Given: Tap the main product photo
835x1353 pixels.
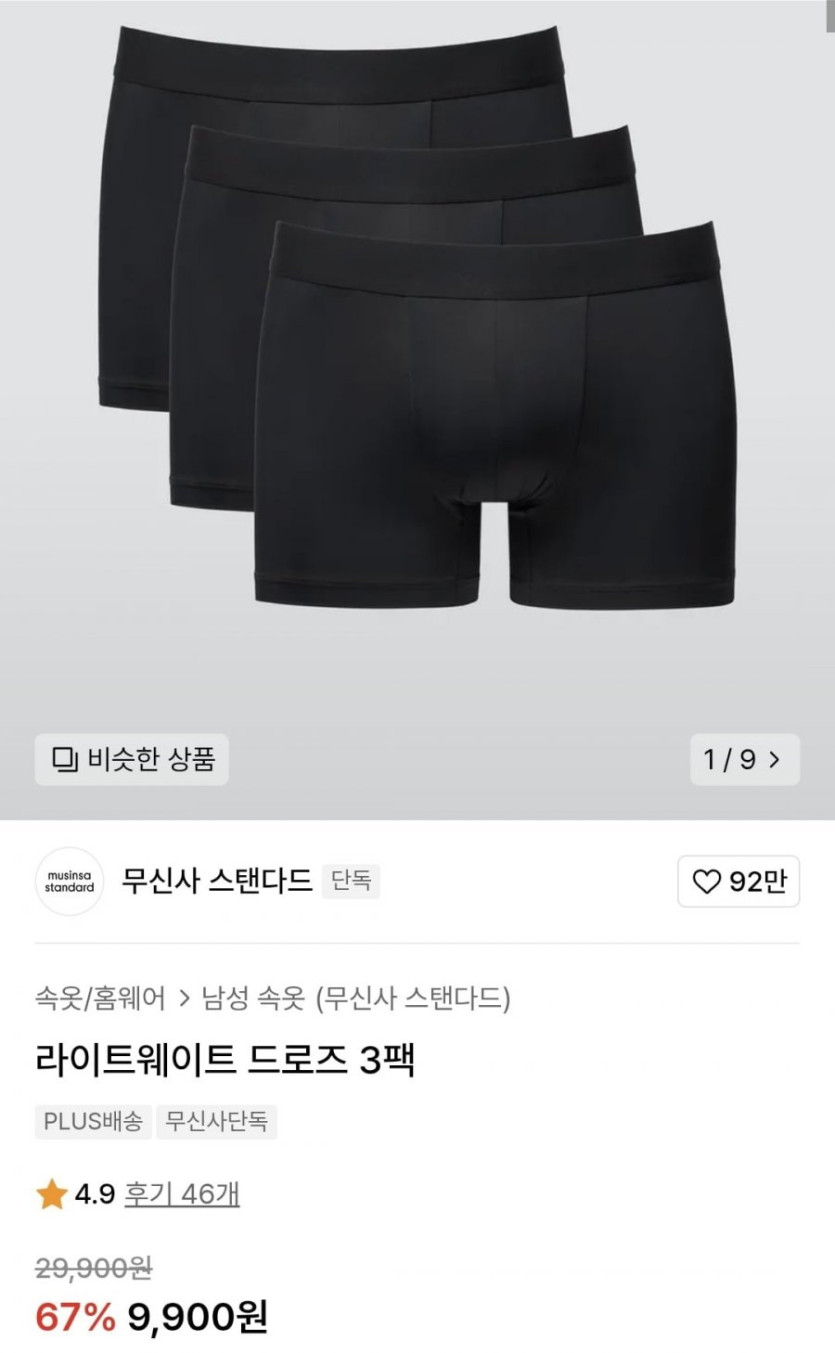Looking at the screenshot, I should pos(417,350).
